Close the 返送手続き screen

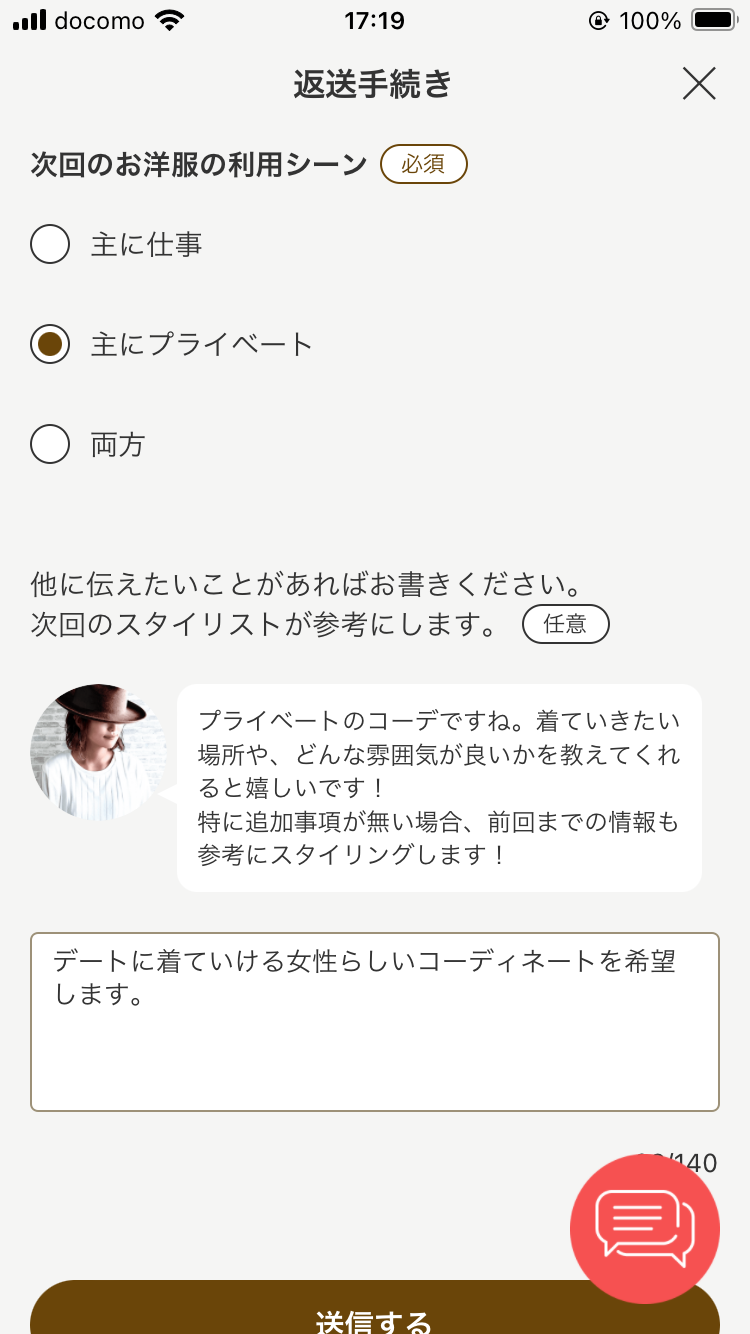(699, 84)
